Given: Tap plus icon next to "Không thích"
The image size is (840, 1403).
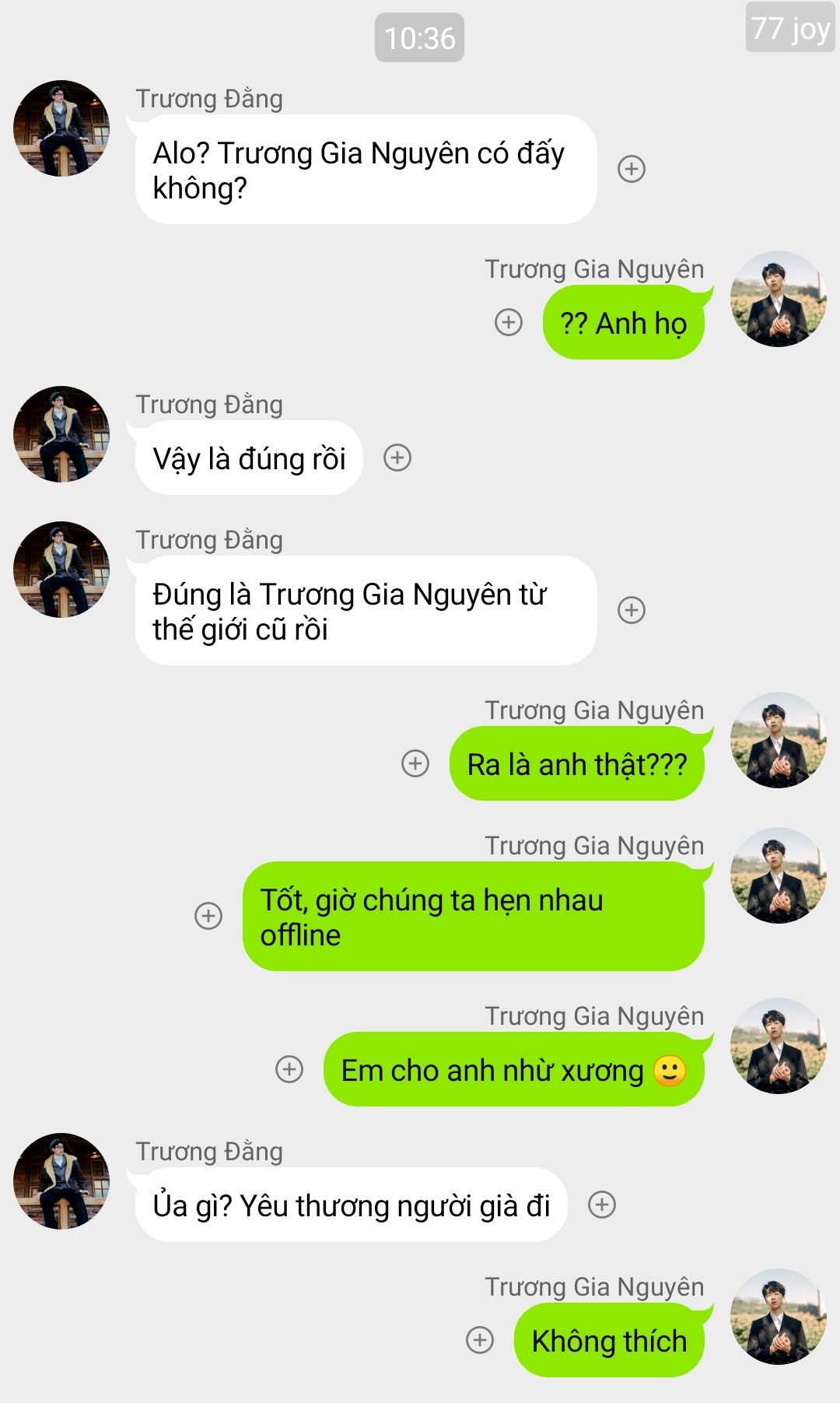Looking at the screenshot, I should tap(479, 1340).
